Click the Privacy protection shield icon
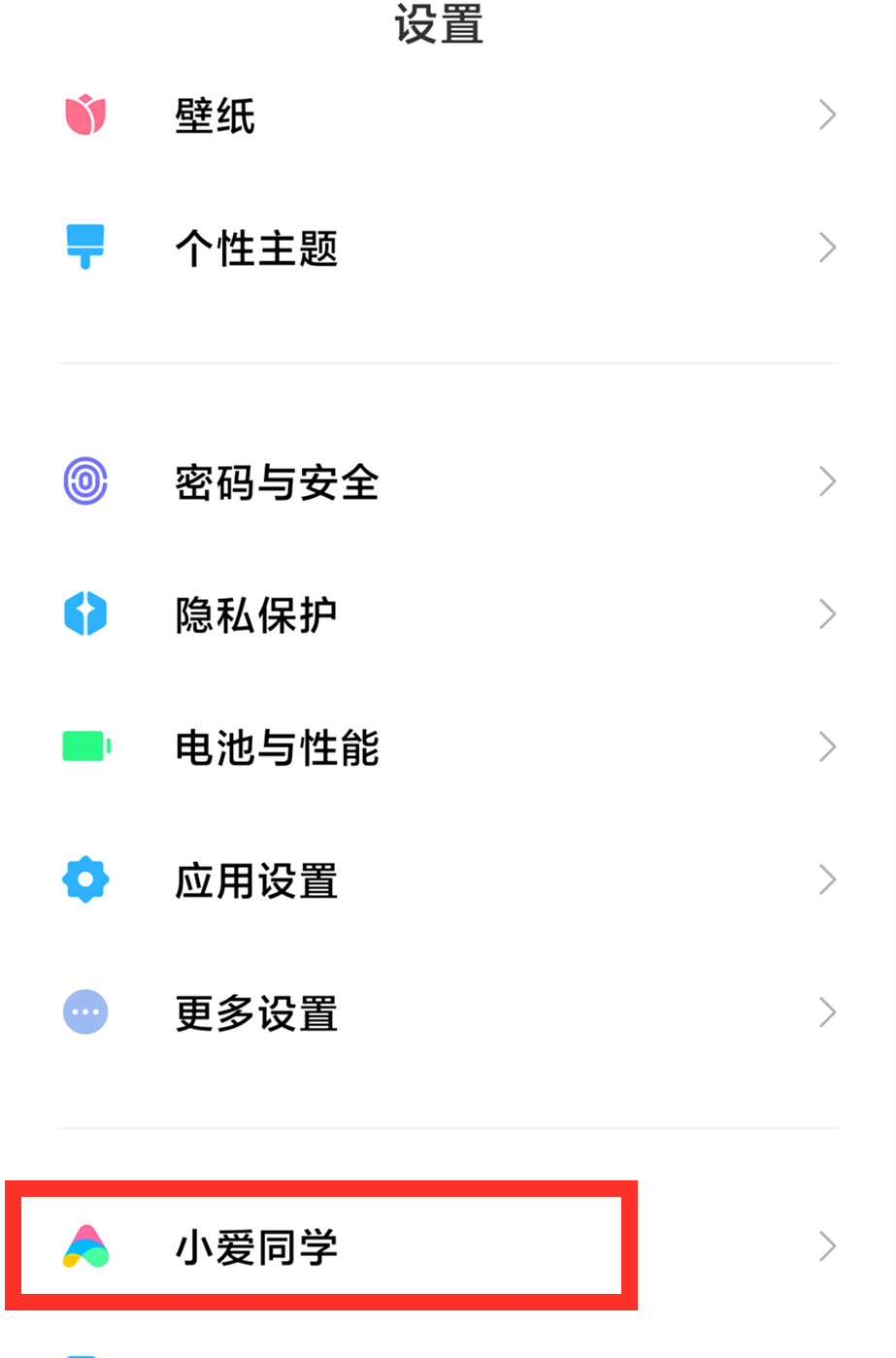Viewport: 896px width, 1358px height. (x=85, y=613)
